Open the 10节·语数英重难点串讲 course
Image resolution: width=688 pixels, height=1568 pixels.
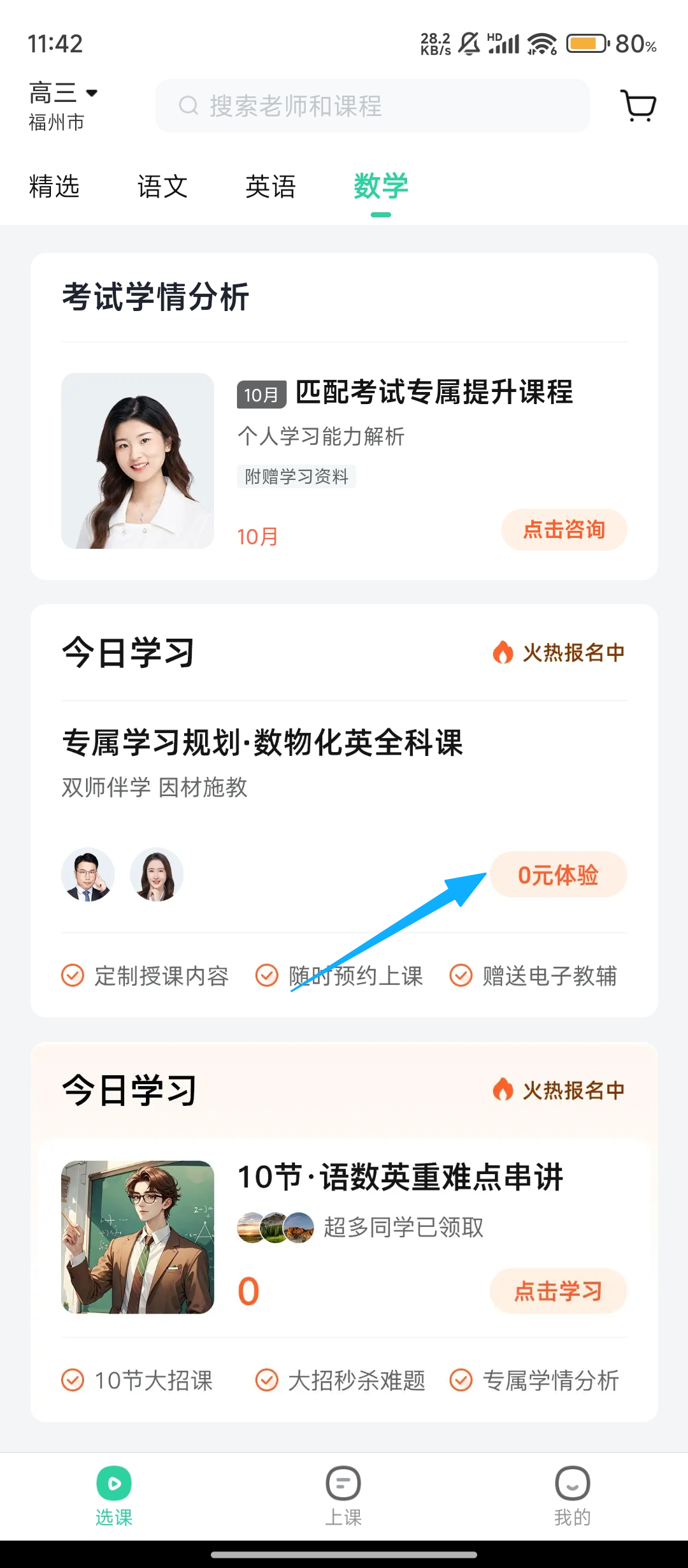pos(400,1177)
